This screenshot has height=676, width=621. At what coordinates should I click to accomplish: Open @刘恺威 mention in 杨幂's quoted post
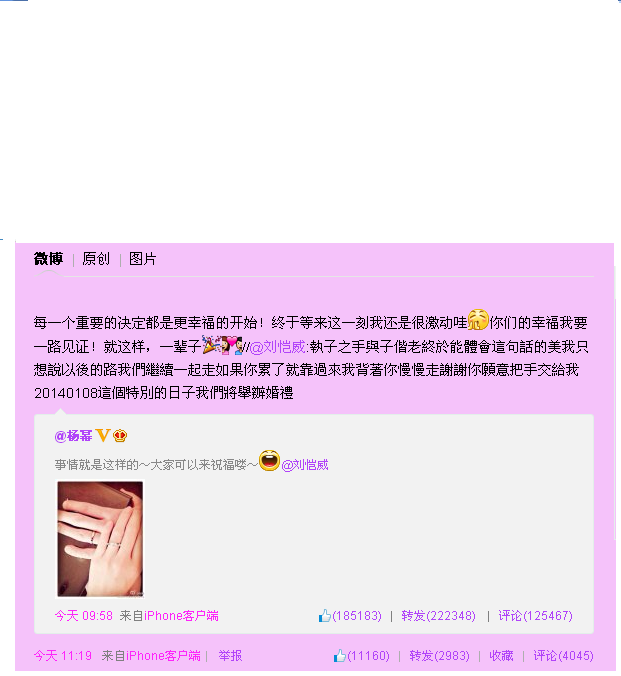pyautogui.click(x=304, y=465)
